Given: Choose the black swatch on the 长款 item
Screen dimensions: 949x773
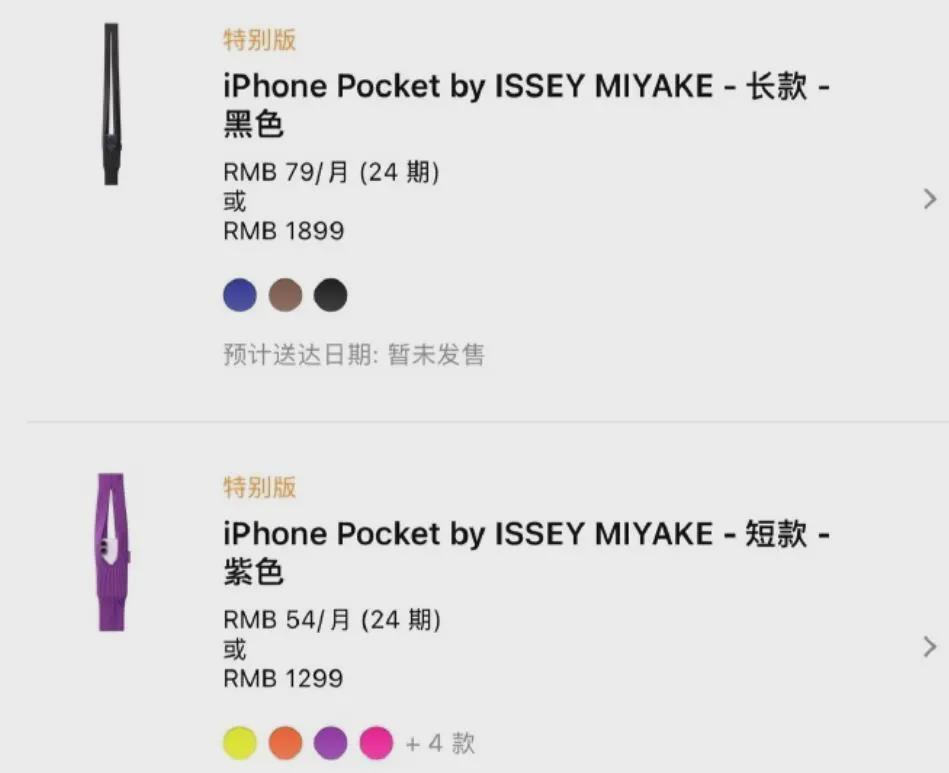Looking at the screenshot, I should point(331,295).
